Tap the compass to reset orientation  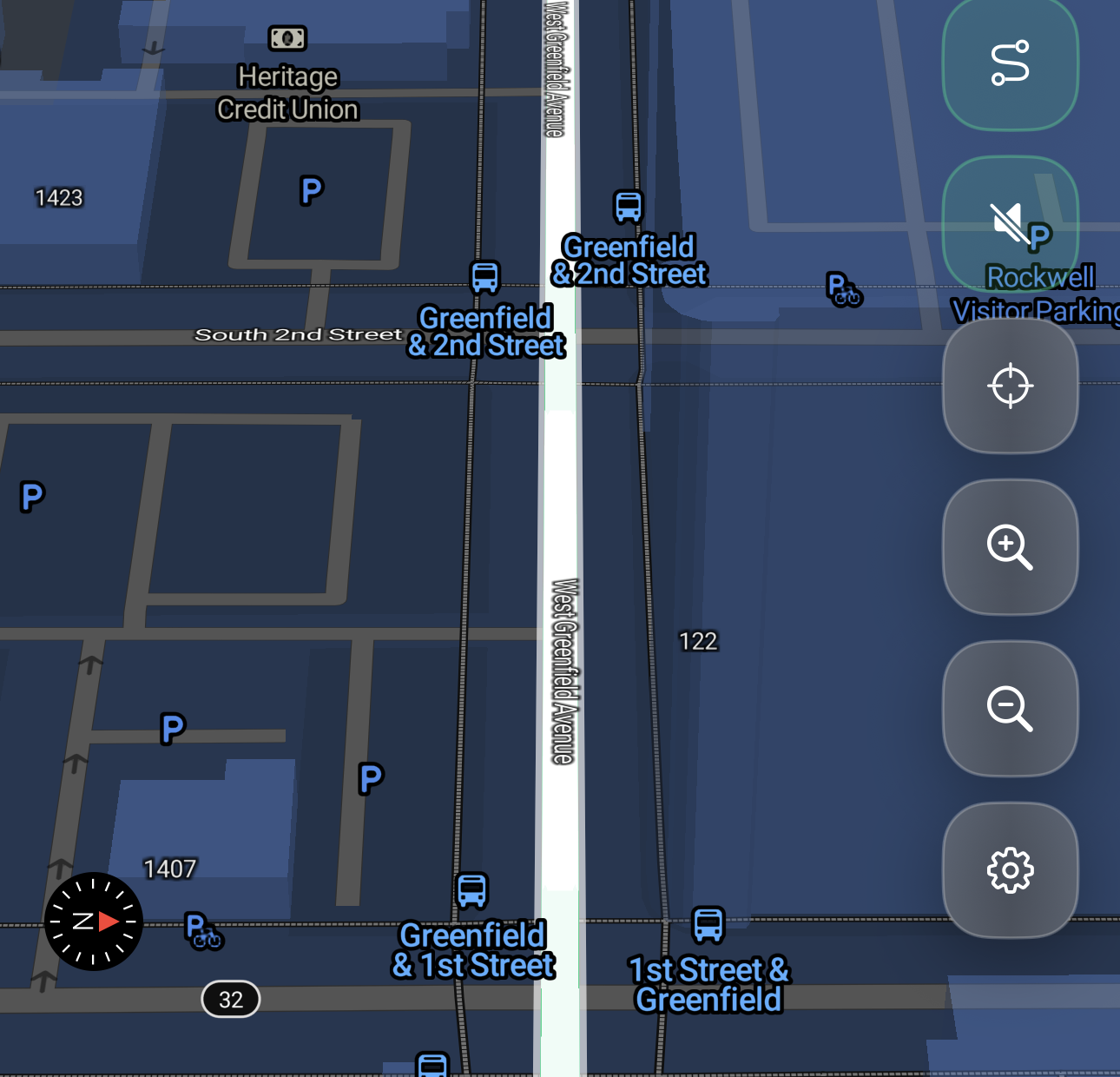(94, 922)
